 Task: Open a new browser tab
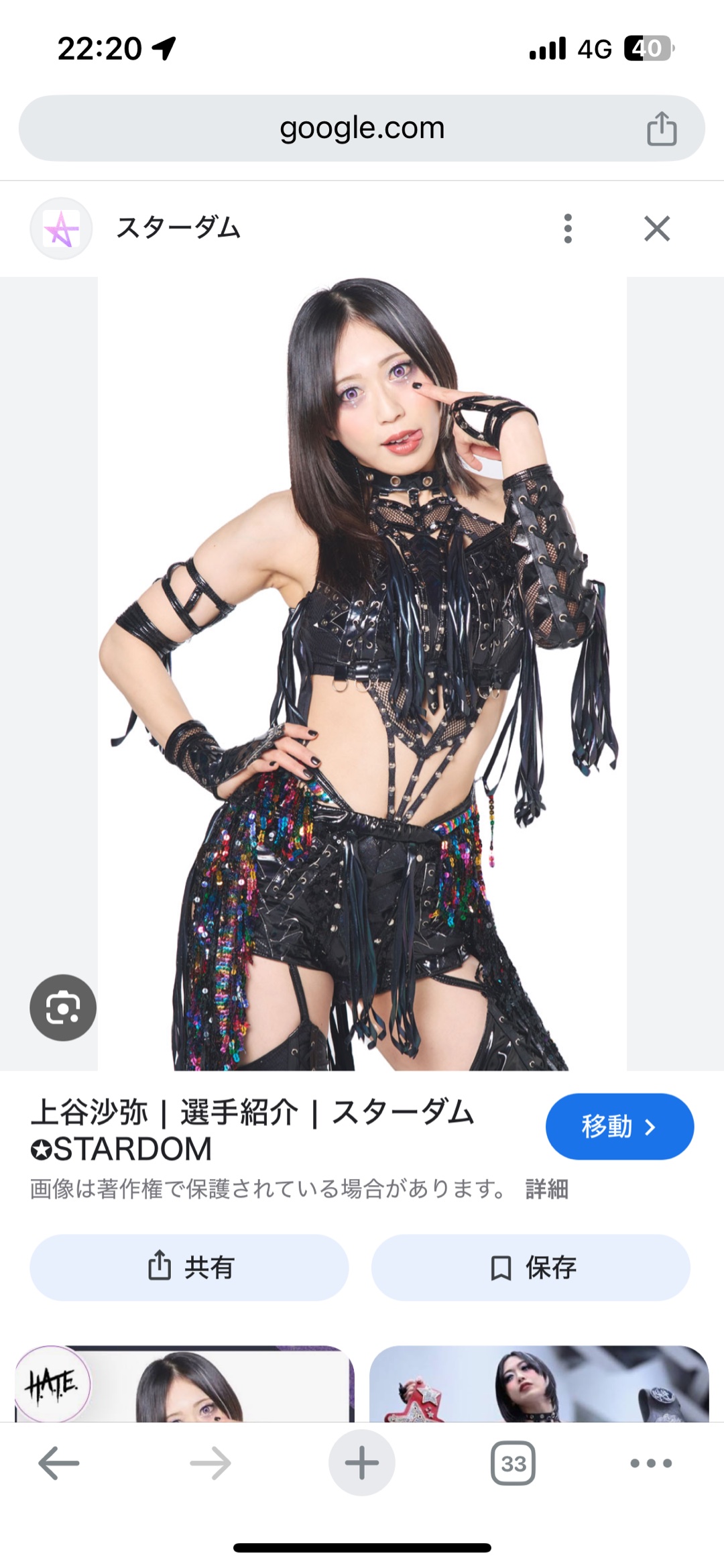pyautogui.click(x=361, y=1463)
